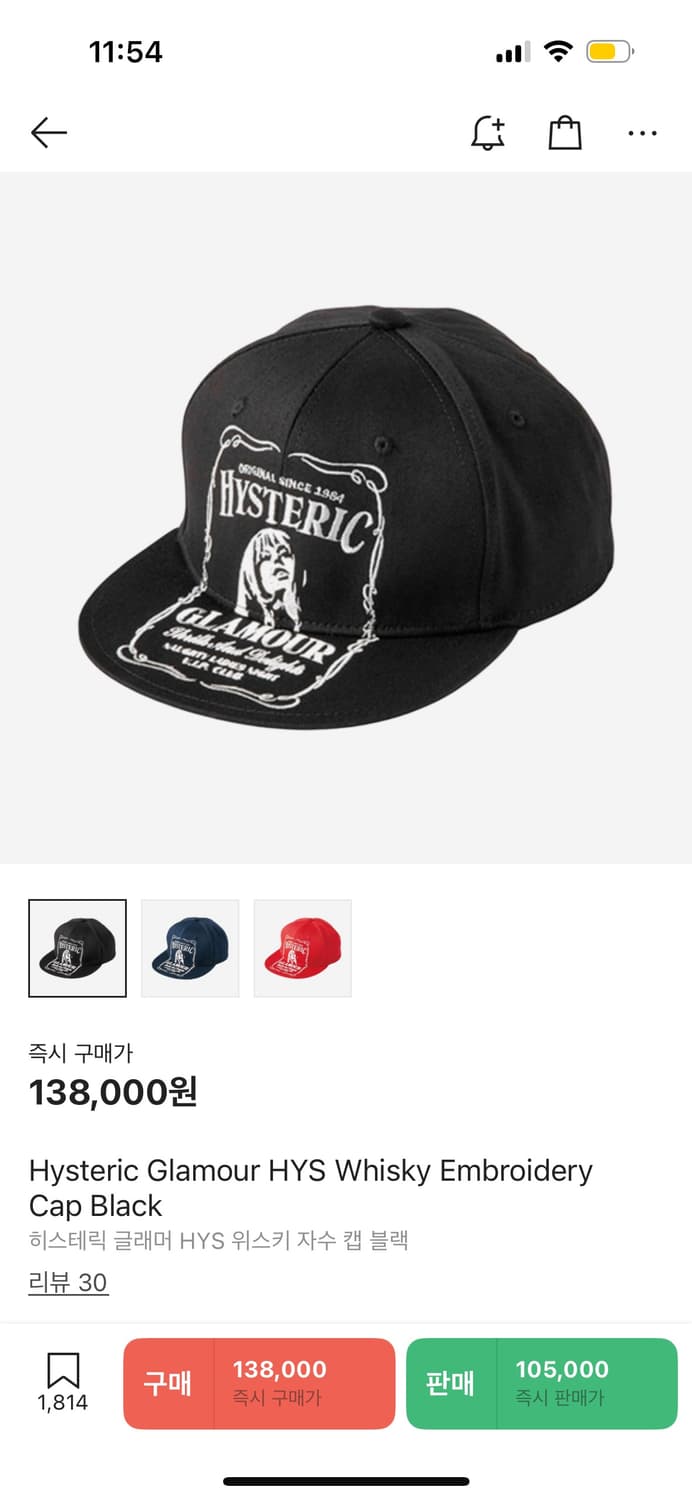Screen dimensions: 692x1500
Task: Go back using the arrow icon
Action: click(x=48, y=133)
